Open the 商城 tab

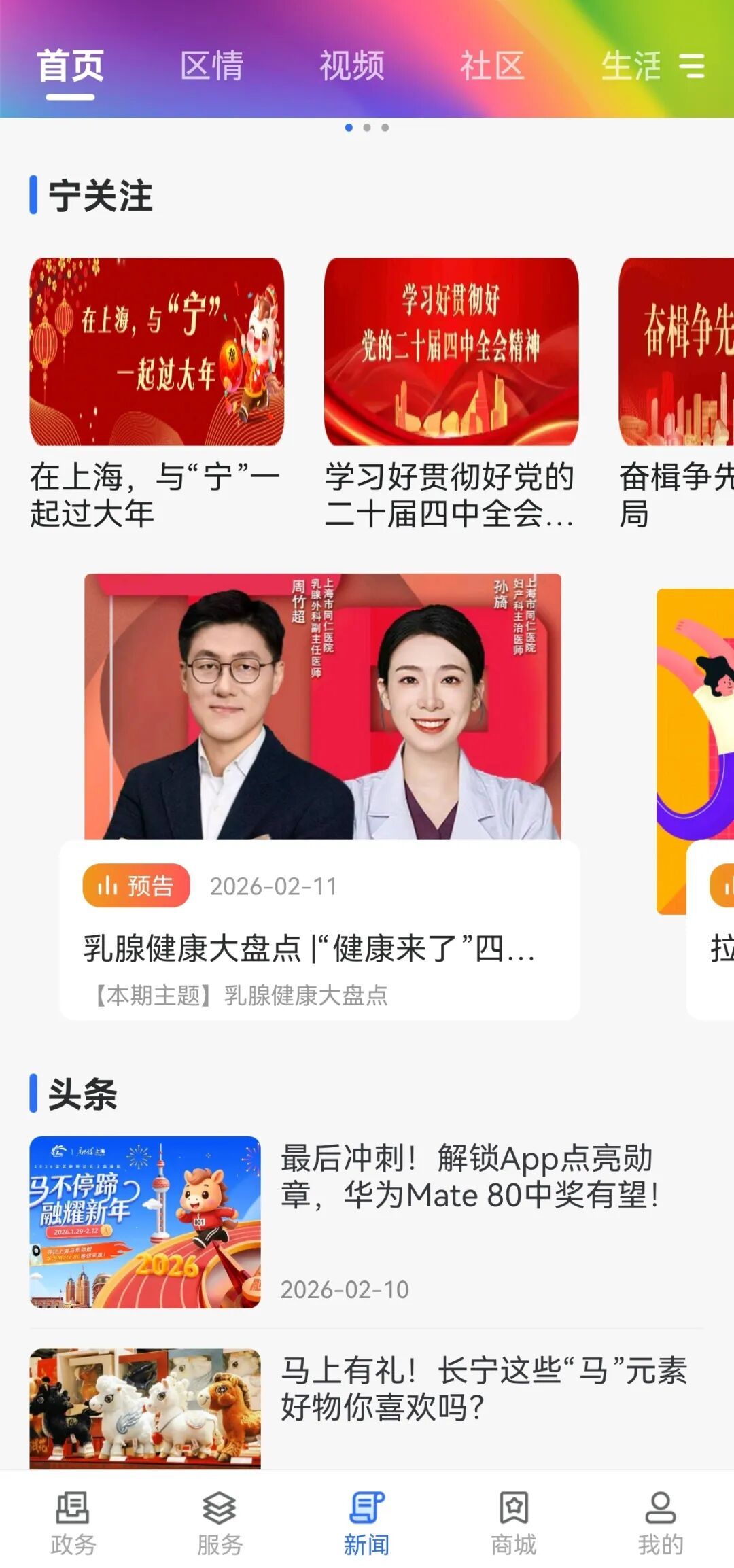click(514, 1524)
